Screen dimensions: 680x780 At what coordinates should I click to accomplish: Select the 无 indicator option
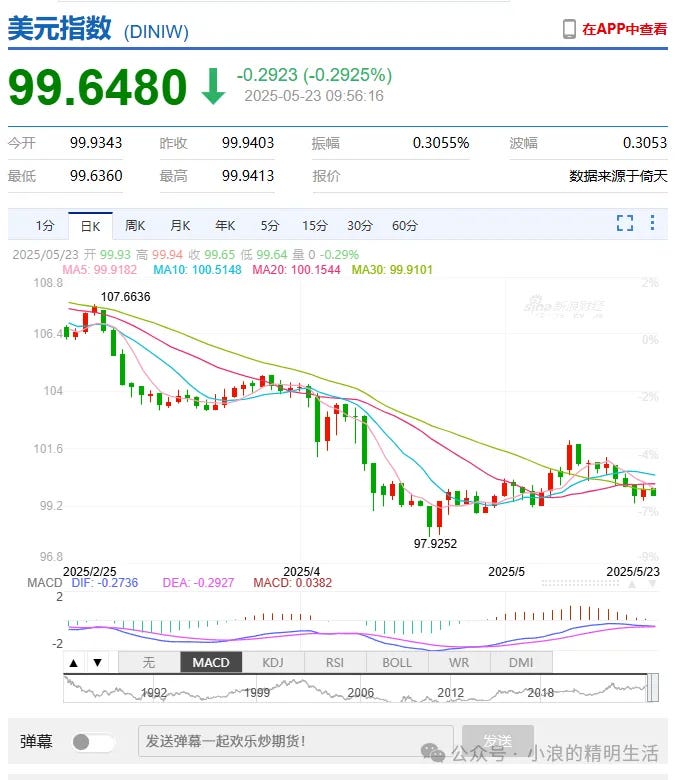[x=149, y=662]
